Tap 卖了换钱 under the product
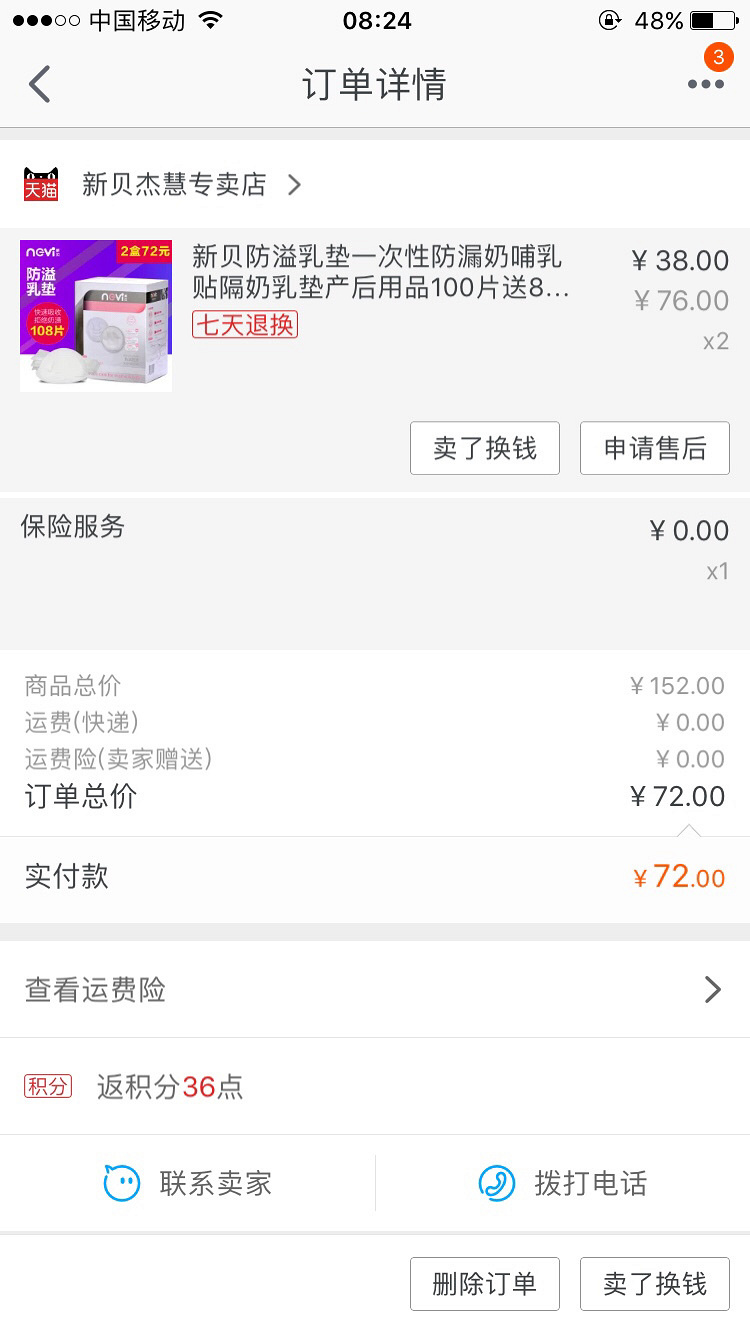Image resolution: width=750 pixels, height=1334 pixels. pyautogui.click(x=484, y=448)
